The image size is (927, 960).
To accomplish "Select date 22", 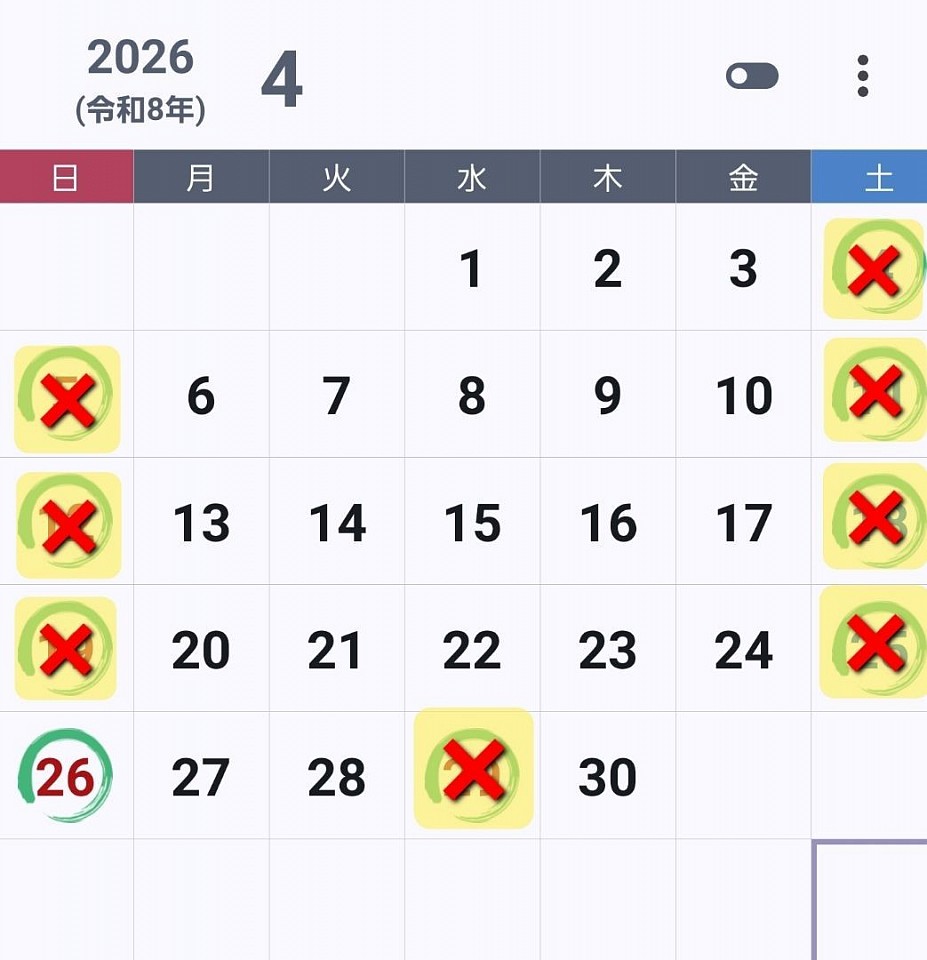I will point(471,651).
